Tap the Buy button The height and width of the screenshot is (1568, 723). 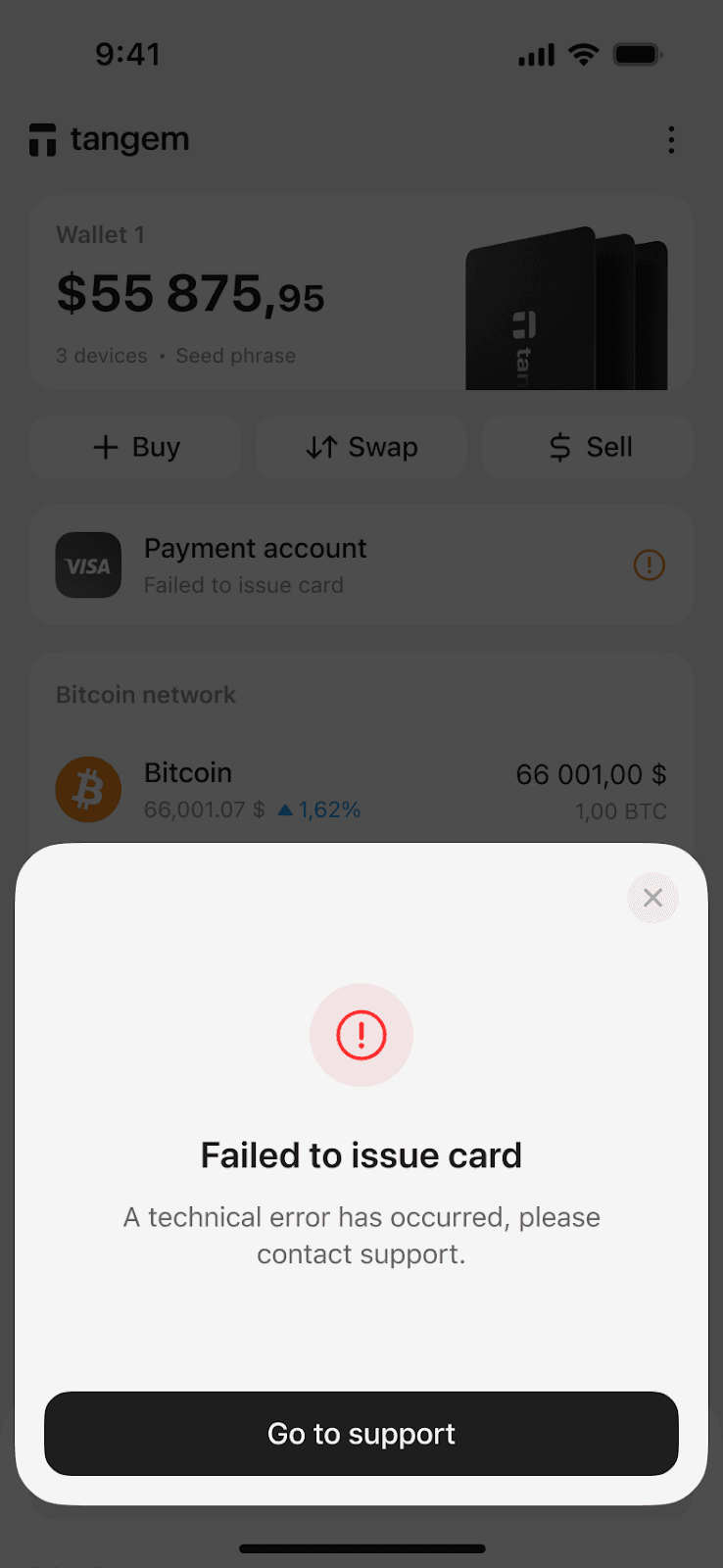pyautogui.click(x=135, y=447)
